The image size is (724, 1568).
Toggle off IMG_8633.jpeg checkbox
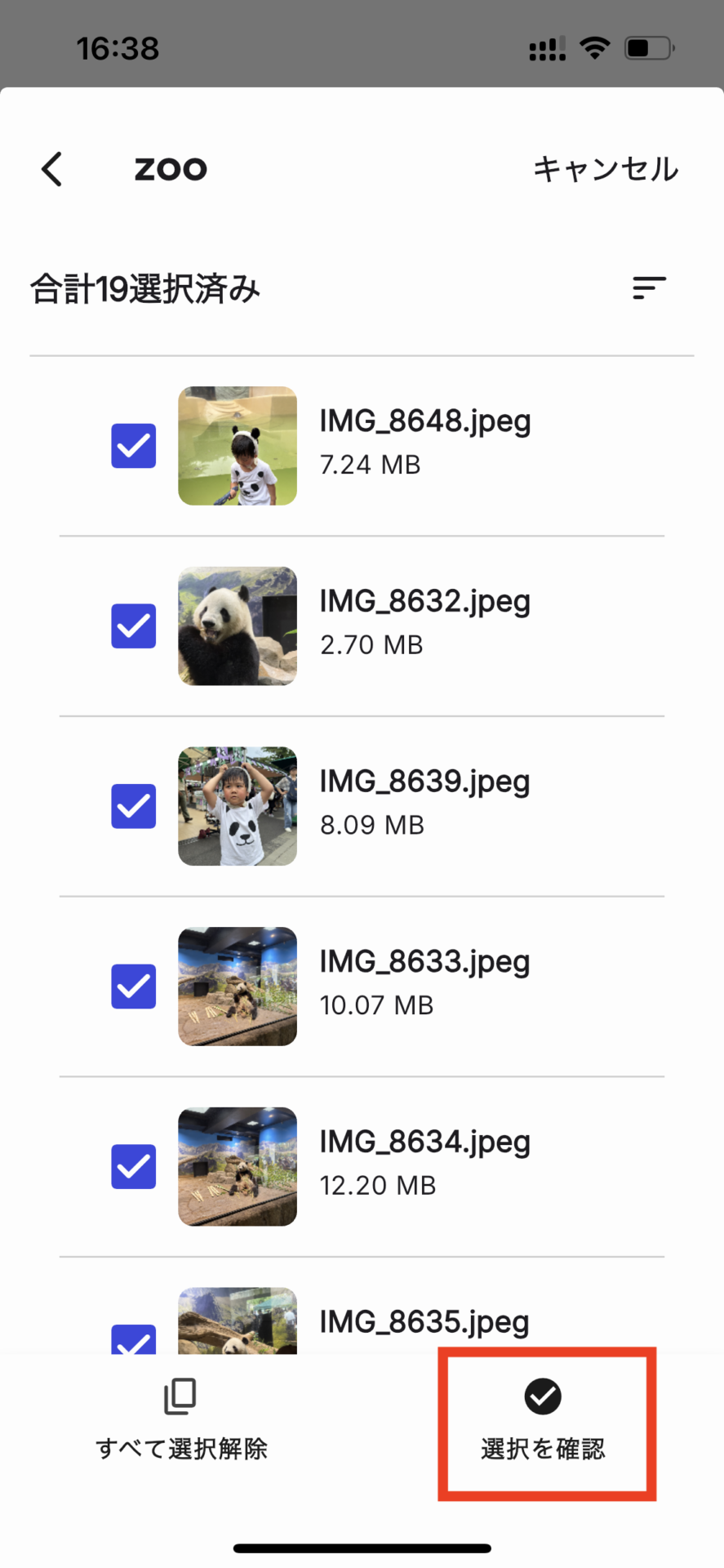click(134, 987)
